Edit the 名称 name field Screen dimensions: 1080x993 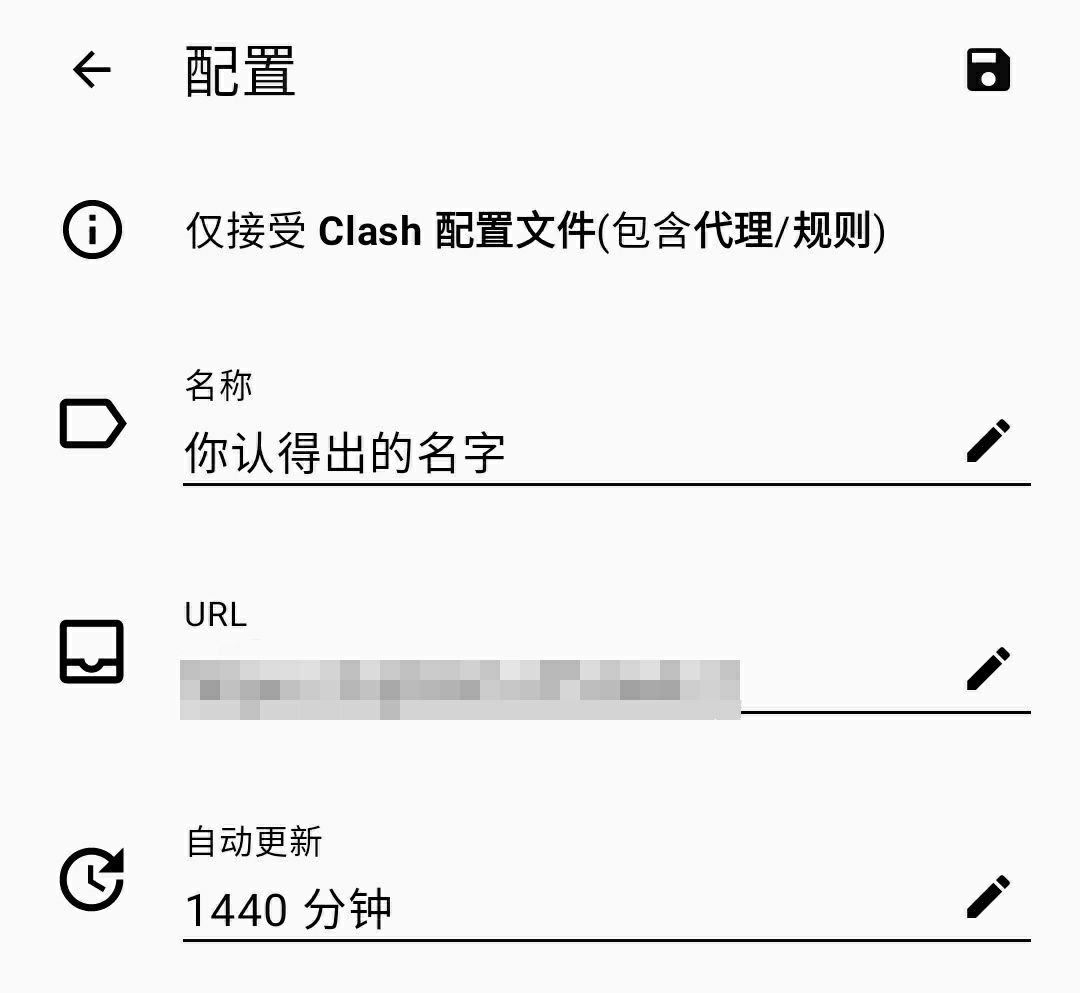988,441
